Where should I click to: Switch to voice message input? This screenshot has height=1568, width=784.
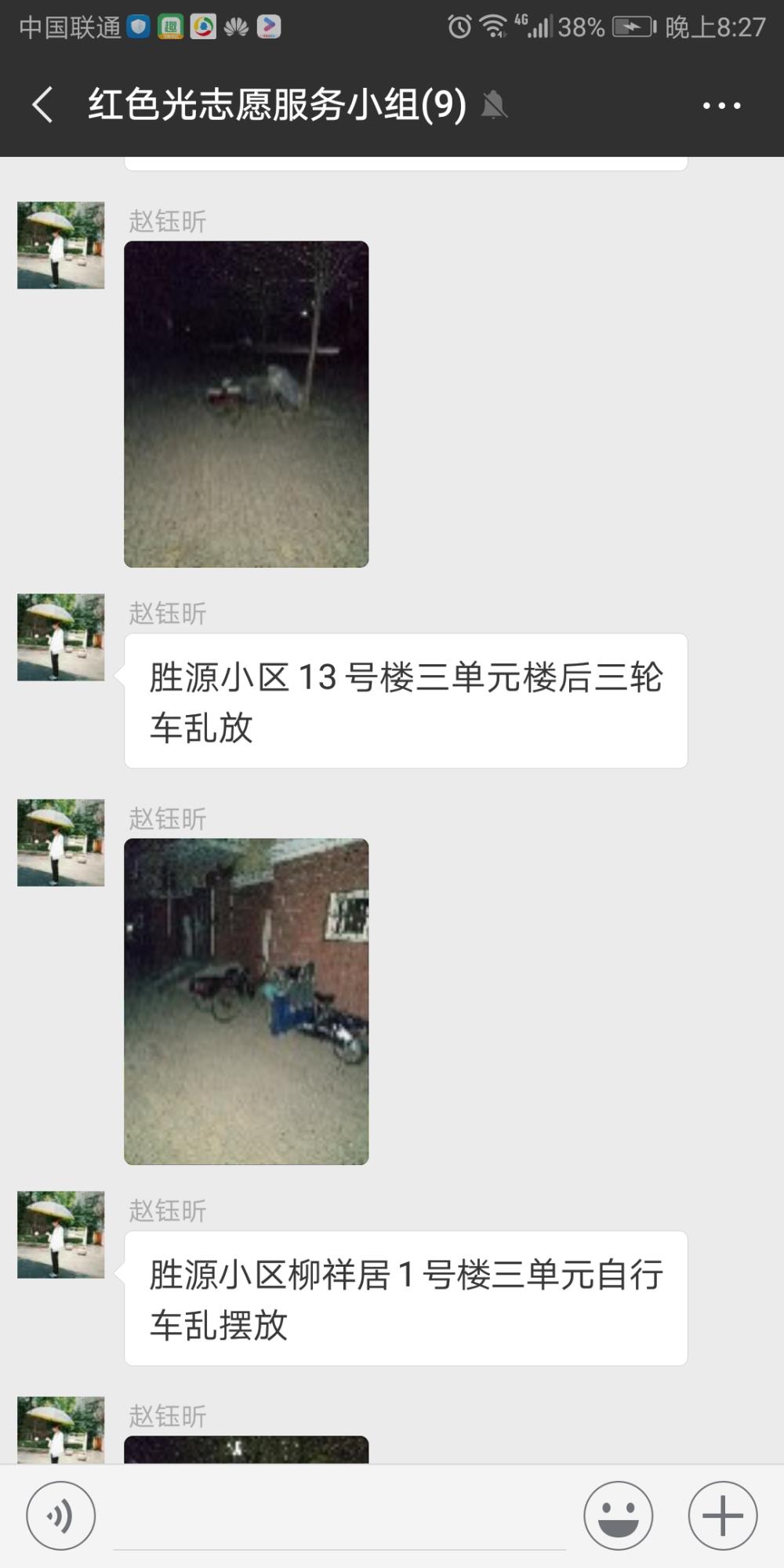61,1515
